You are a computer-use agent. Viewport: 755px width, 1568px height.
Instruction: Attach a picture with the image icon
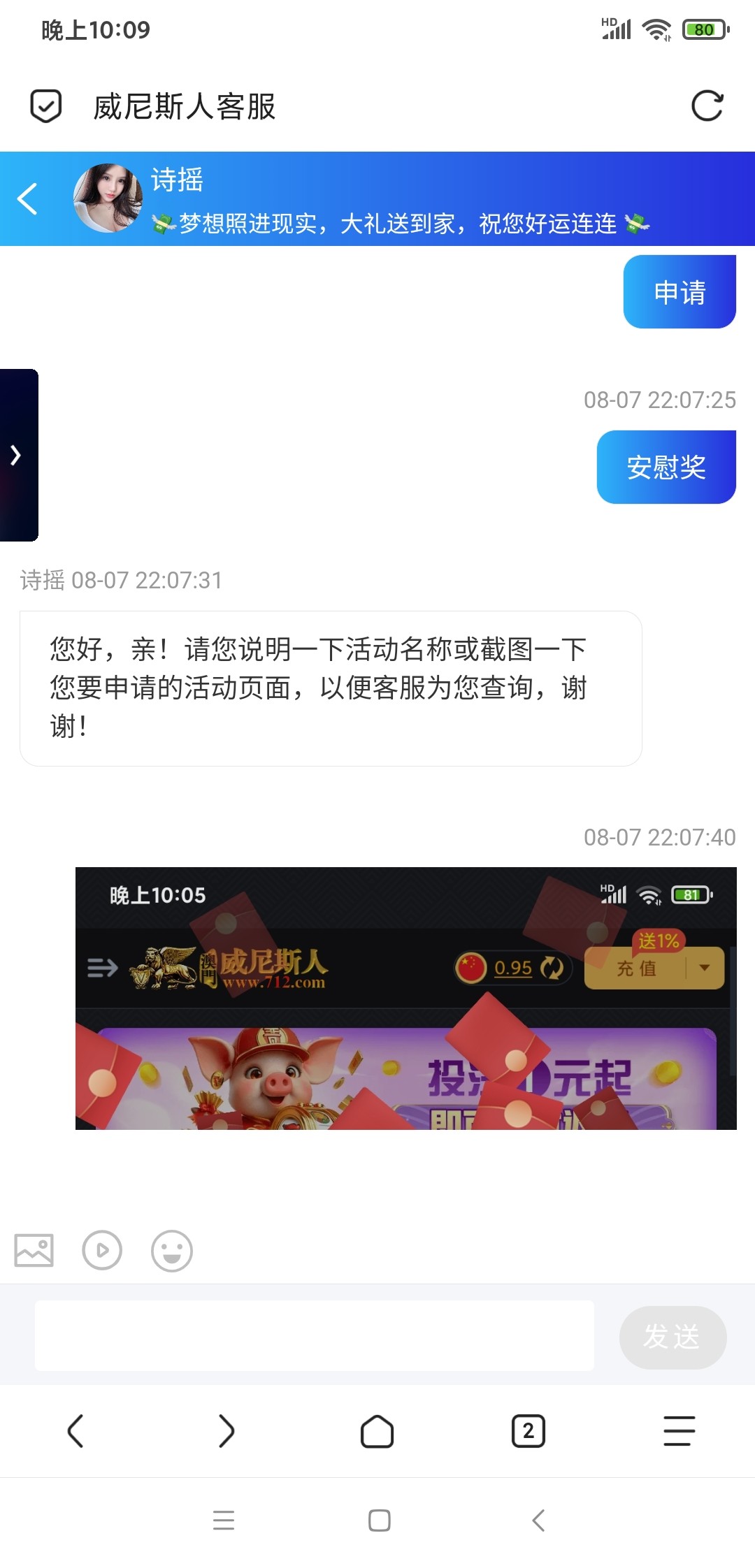point(34,1250)
